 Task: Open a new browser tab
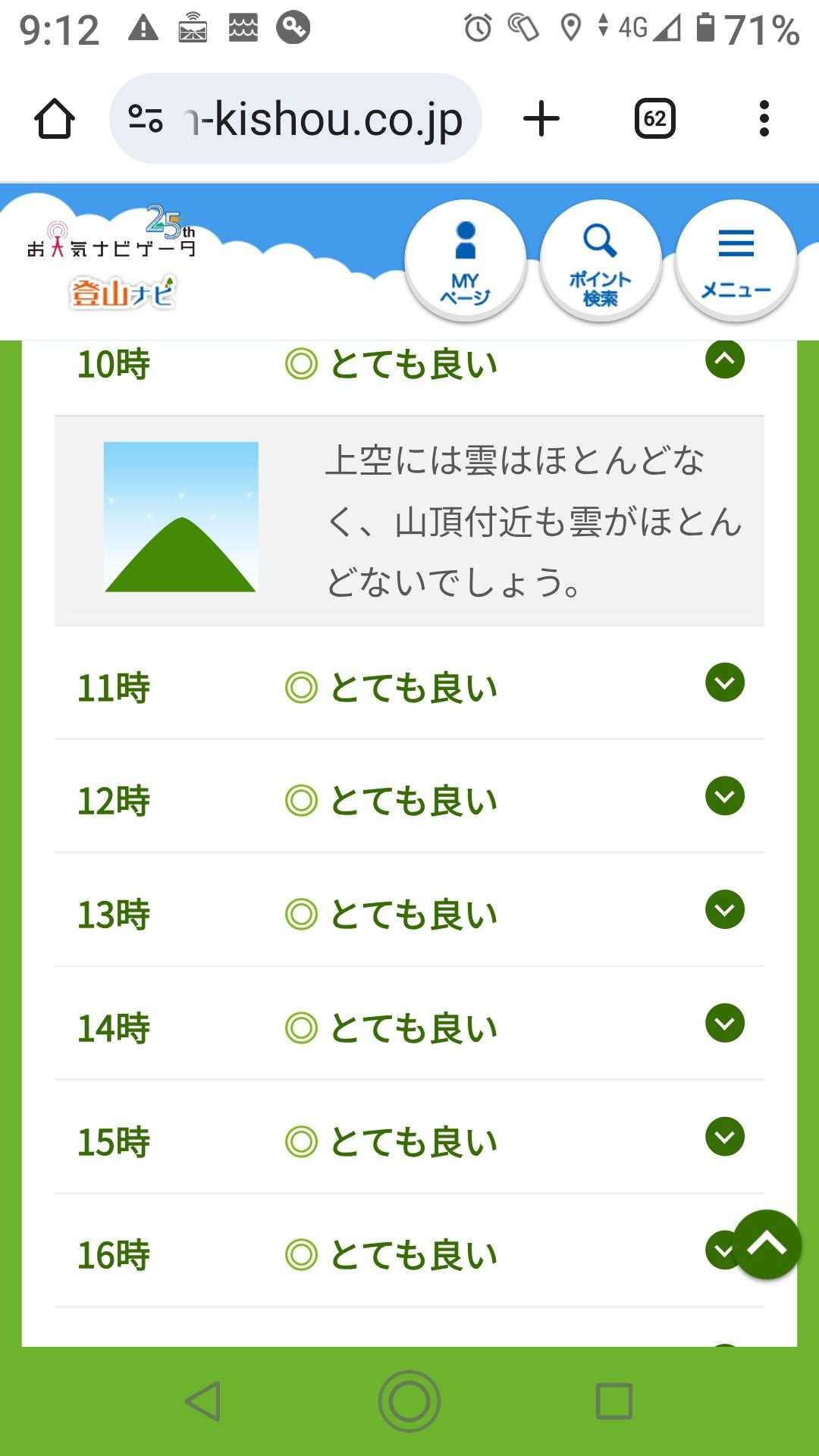pyautogui.click(x=541, y=119)
